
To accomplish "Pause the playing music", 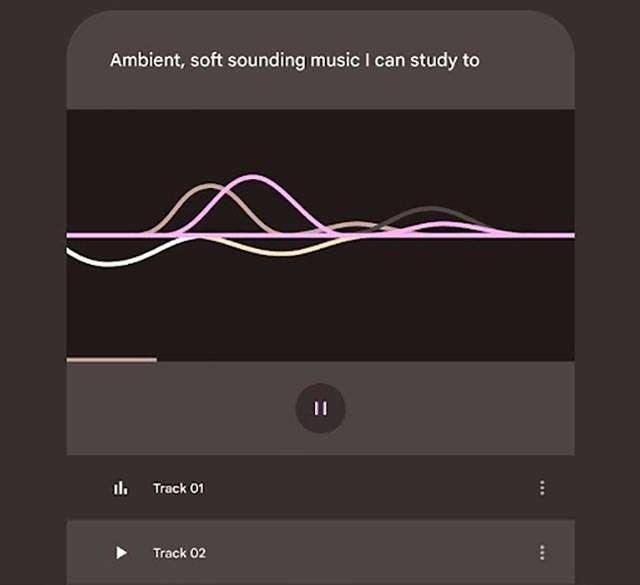I will click(x=320, y=408).
